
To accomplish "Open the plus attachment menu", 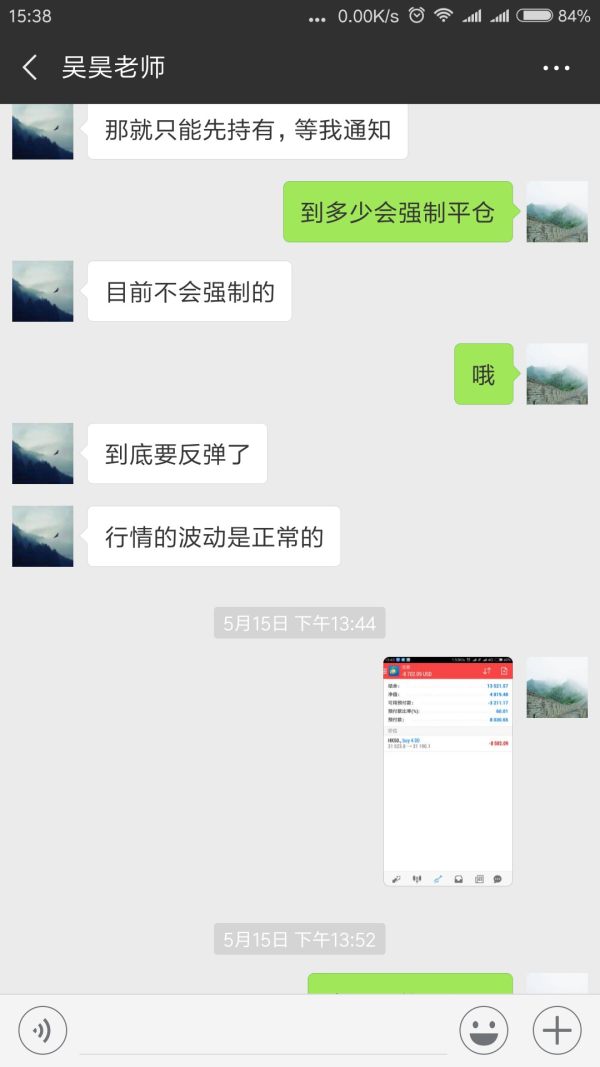I will 557,1030.
